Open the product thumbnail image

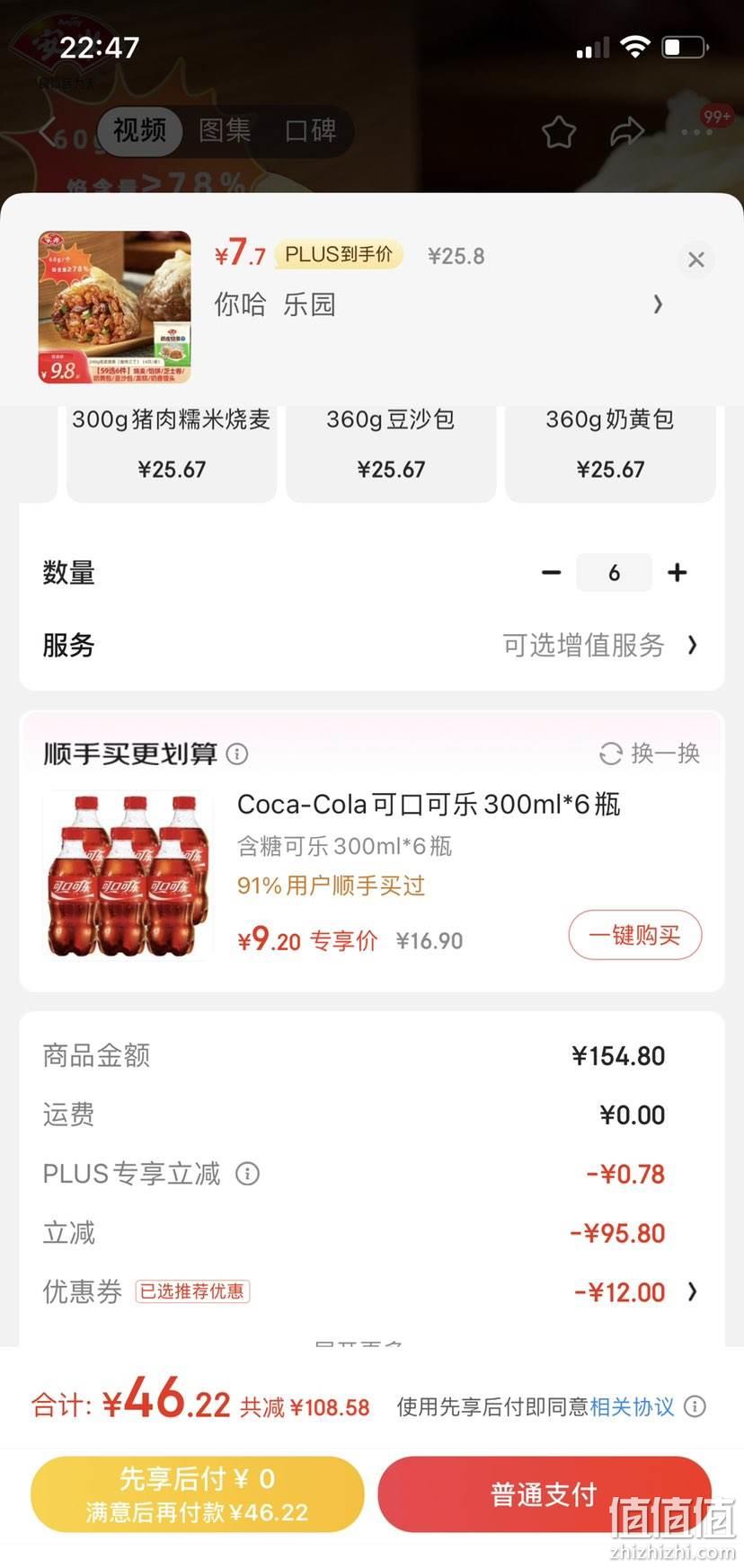coord(115,307)
